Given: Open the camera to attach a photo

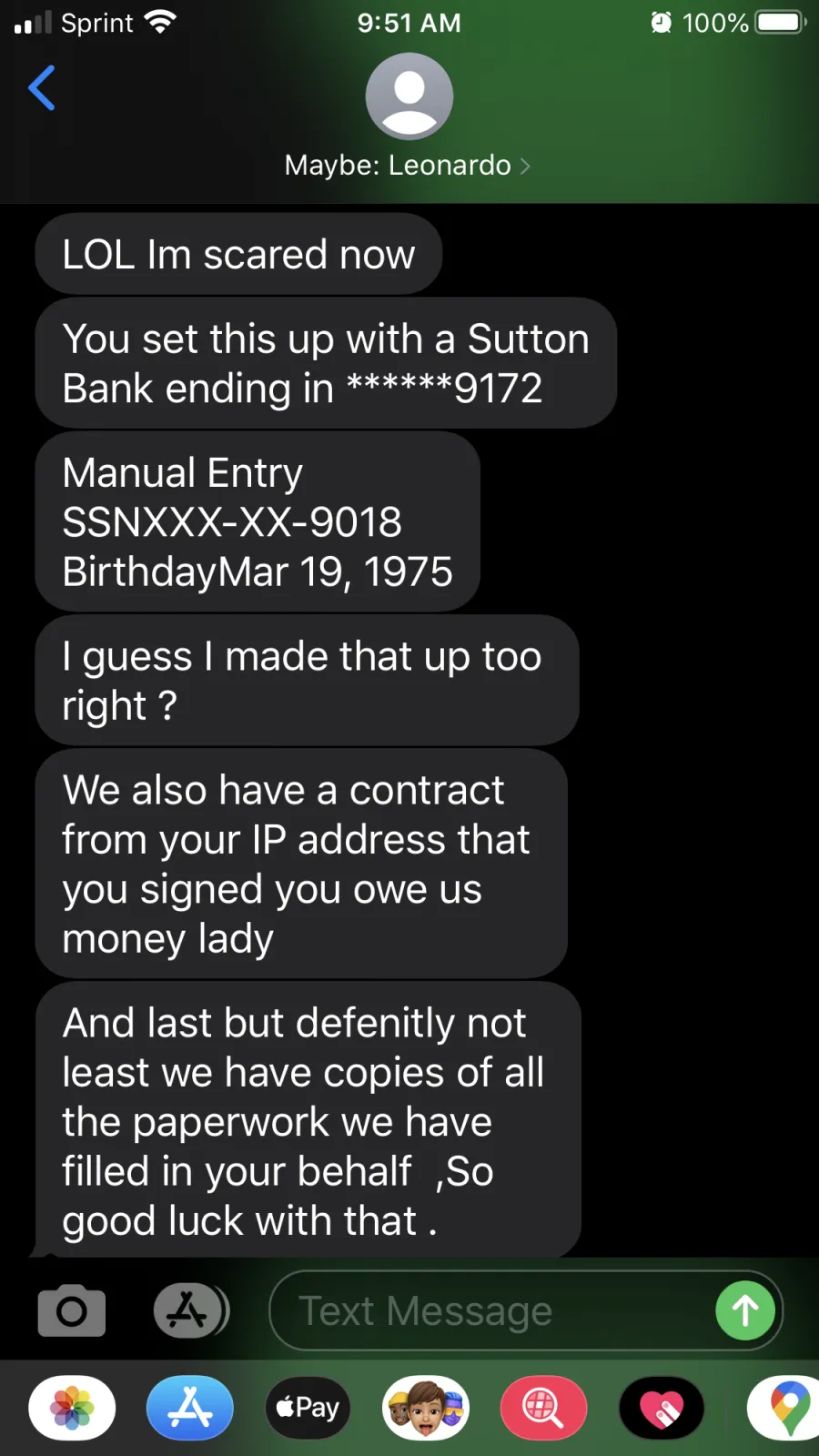Looking at the screenshot, I should (72, 1310).
